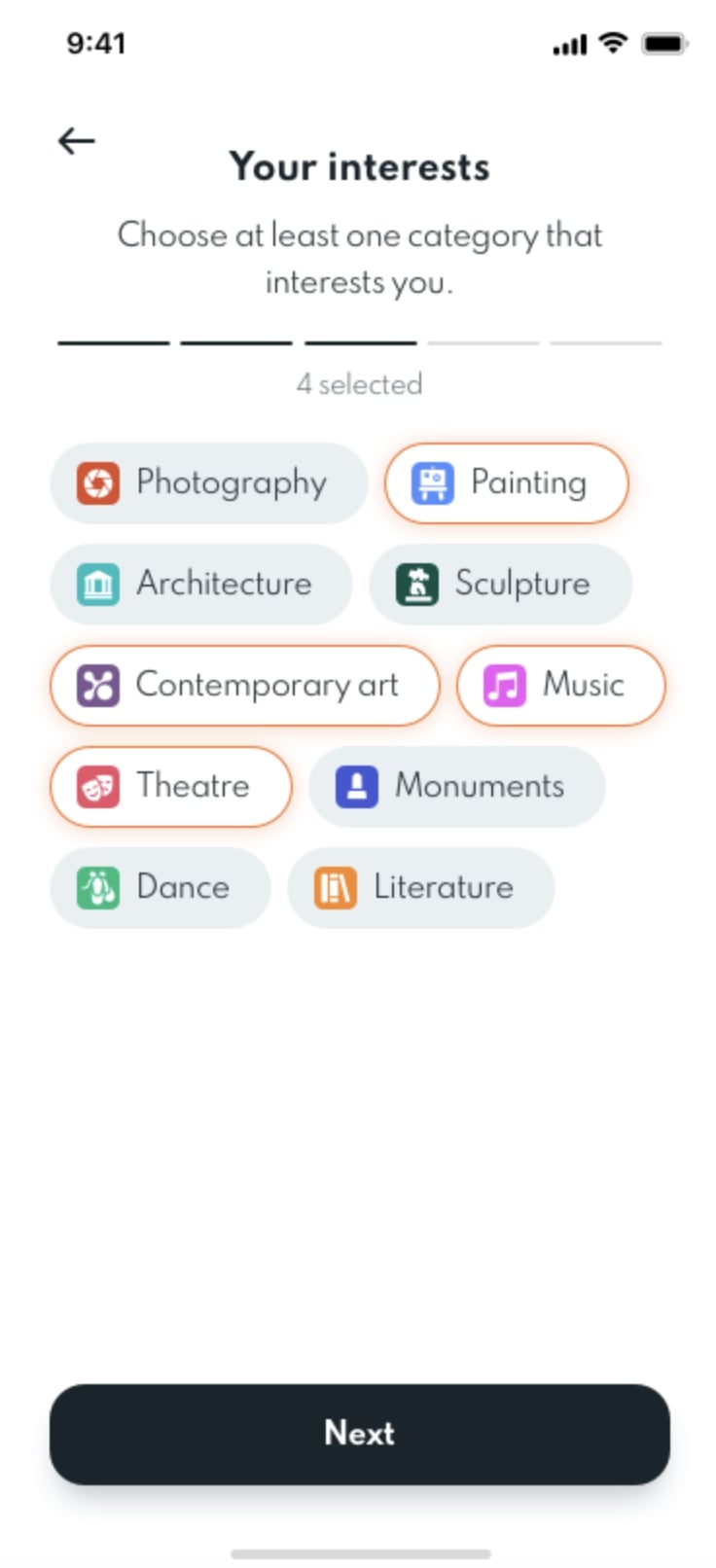
Task: Add Sculpture to your interests
Action: click(x=500, y=585)
